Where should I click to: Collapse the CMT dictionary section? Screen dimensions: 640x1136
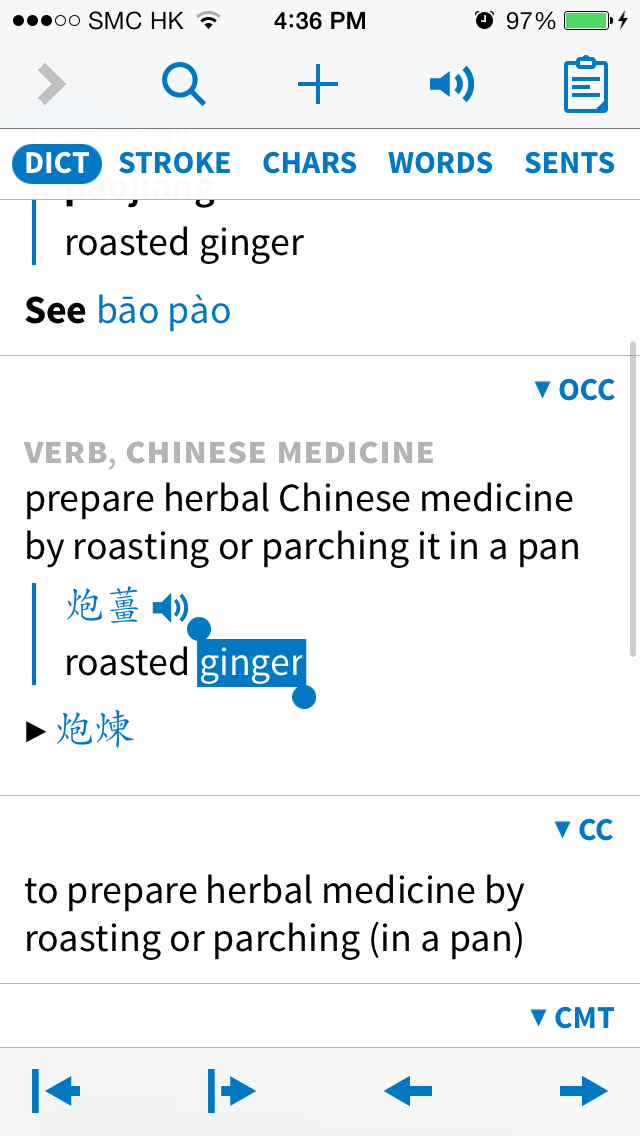572,1018
